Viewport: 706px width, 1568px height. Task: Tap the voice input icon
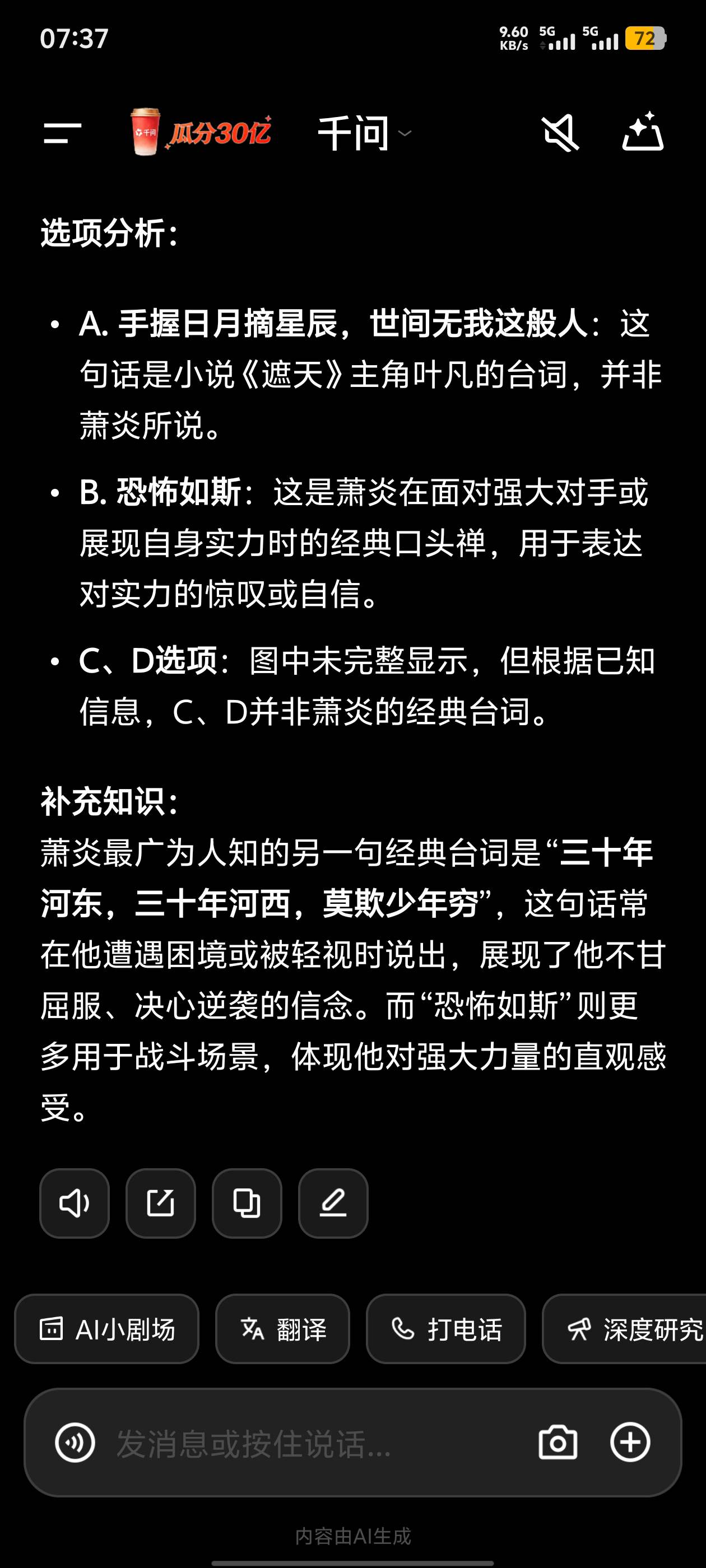tap(75, 1443)
